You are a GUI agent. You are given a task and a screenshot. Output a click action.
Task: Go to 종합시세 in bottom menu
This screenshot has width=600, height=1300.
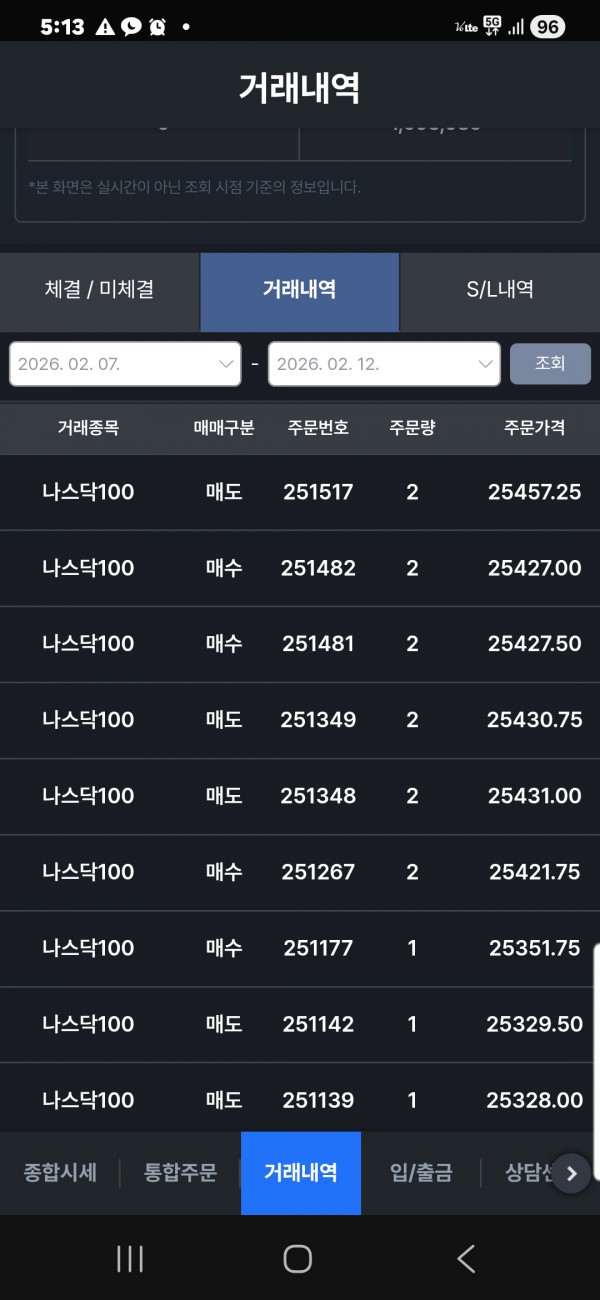pyautogui.click(x=60, y=1173)
